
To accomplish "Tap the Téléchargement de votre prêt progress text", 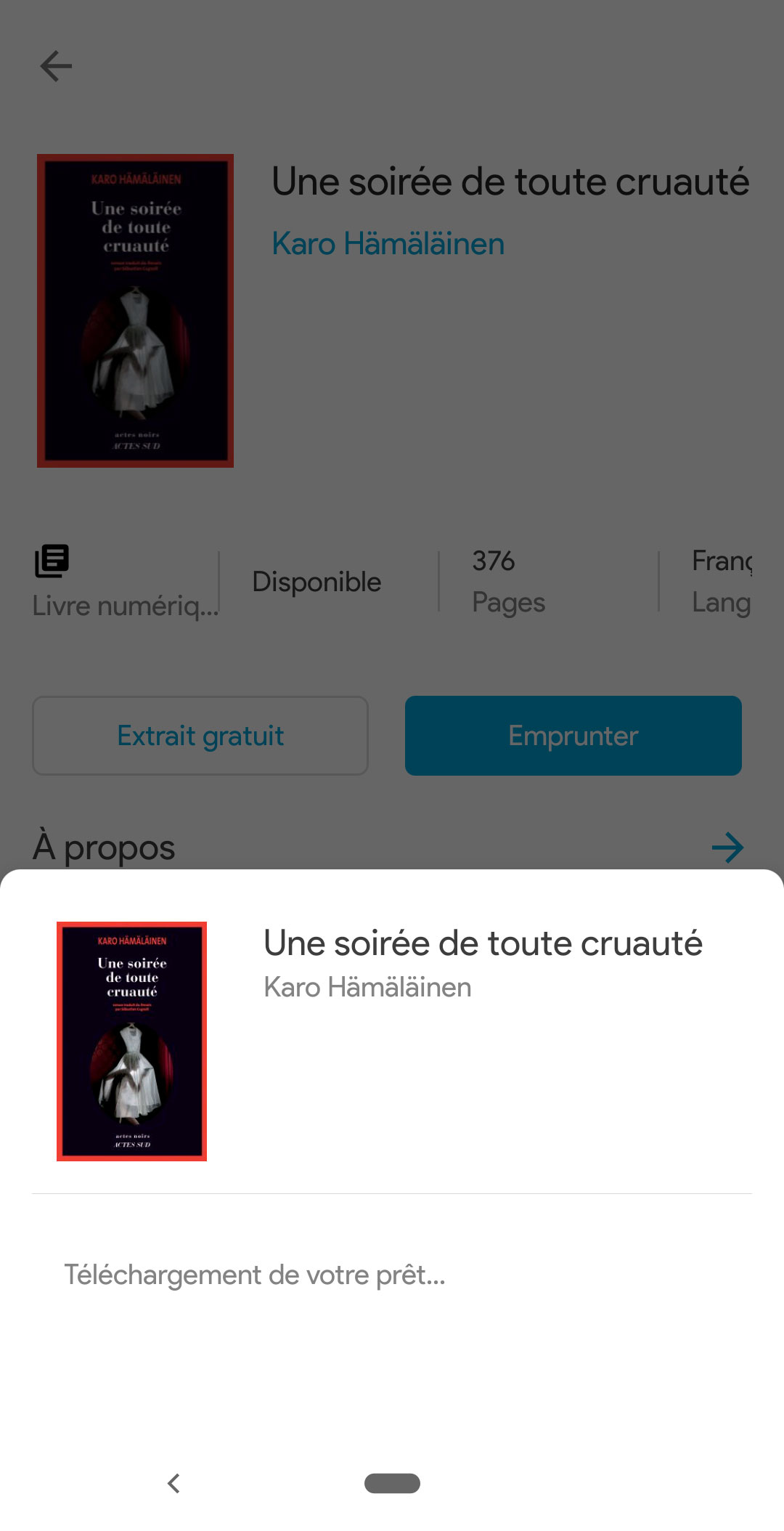I will (255, 1275).
